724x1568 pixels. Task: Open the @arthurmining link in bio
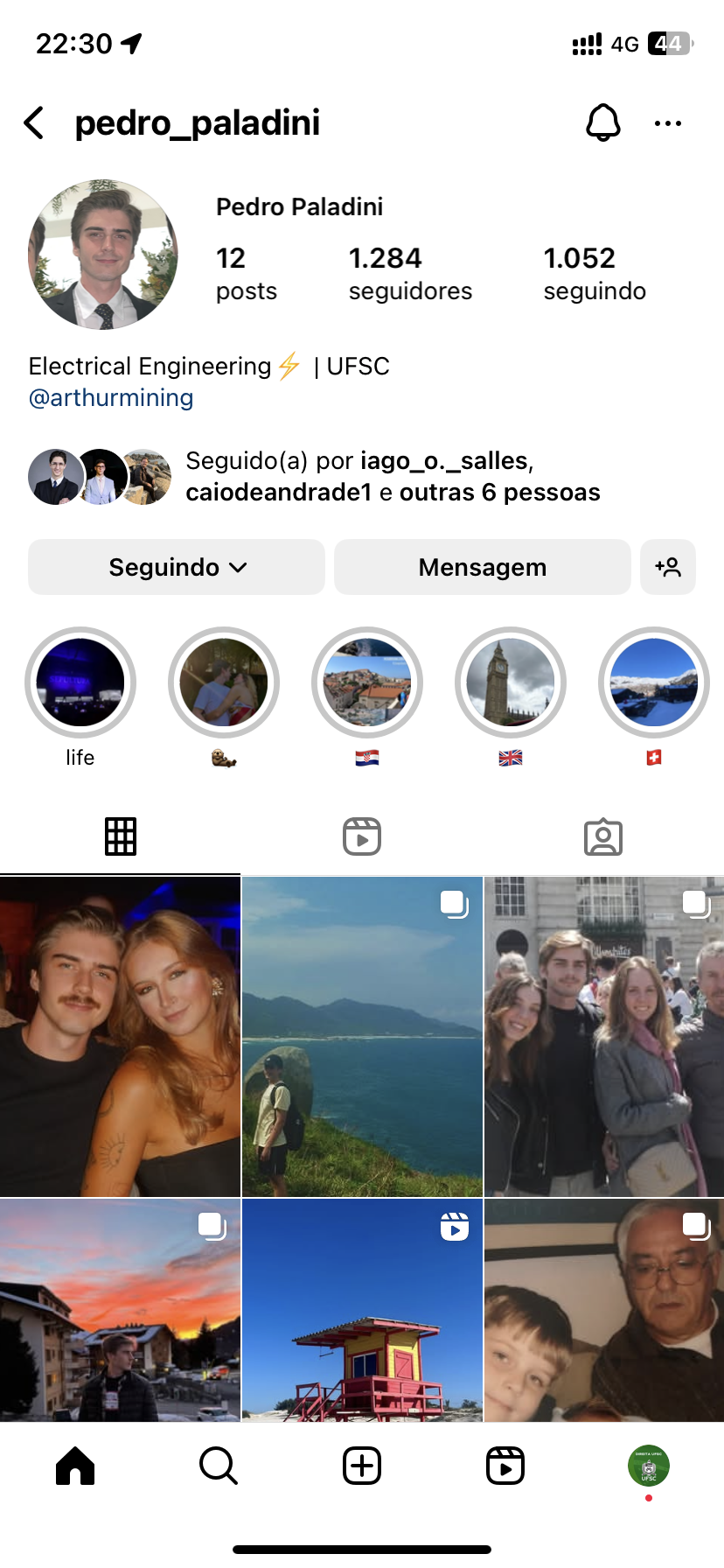(x=111, y=398)
